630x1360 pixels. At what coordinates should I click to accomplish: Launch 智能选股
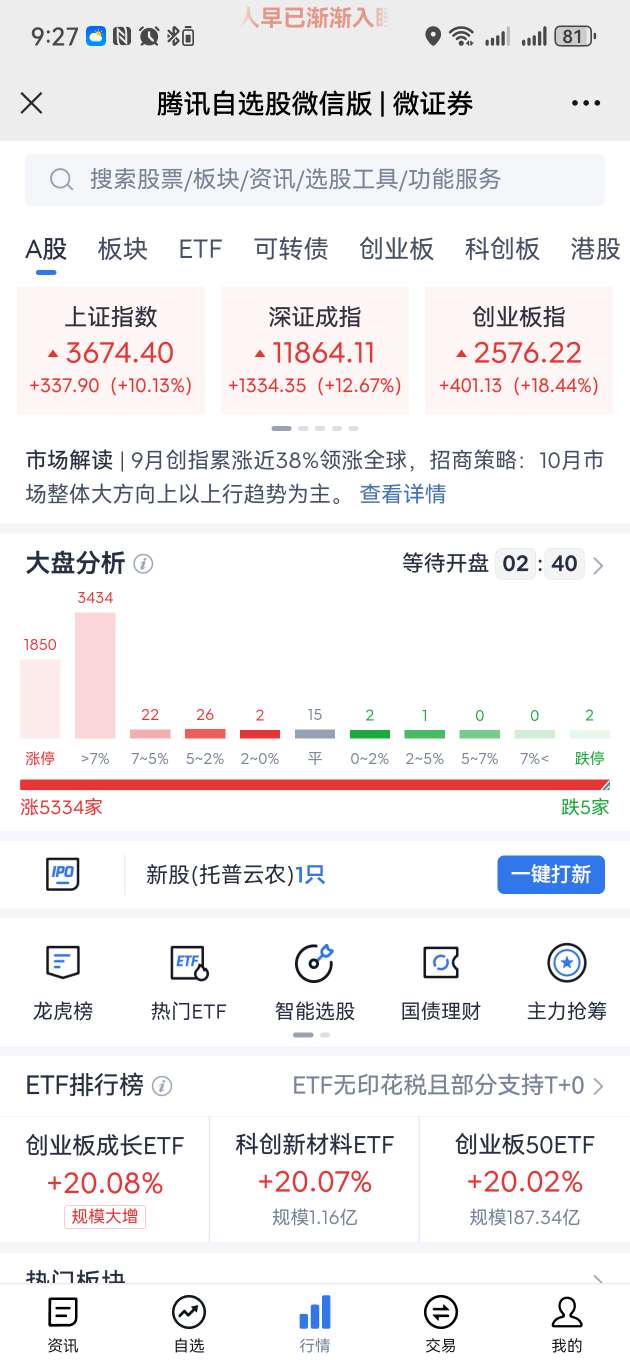(314, 982)
